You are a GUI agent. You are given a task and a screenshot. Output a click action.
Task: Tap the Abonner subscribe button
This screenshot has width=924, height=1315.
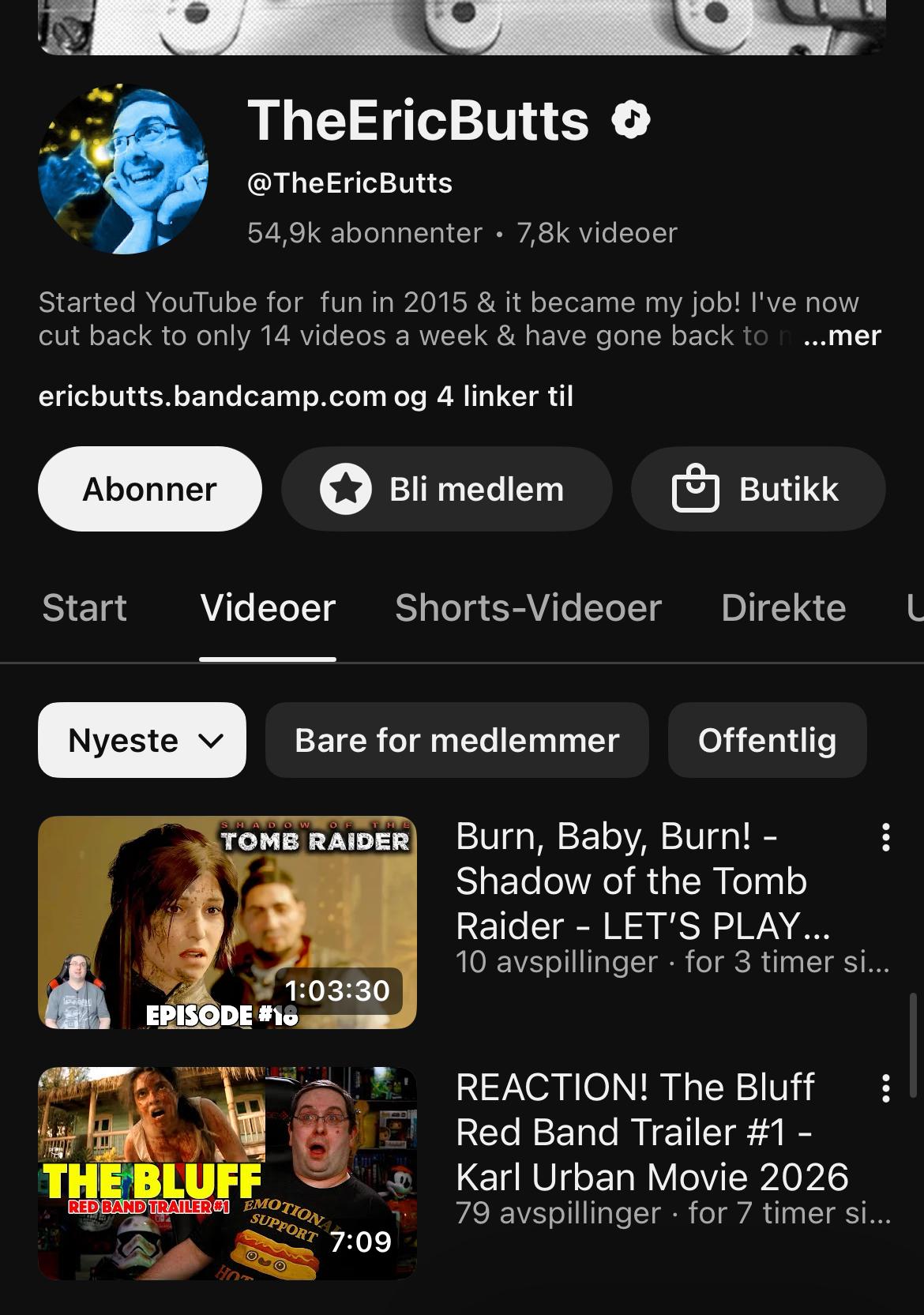click(150, 489)
